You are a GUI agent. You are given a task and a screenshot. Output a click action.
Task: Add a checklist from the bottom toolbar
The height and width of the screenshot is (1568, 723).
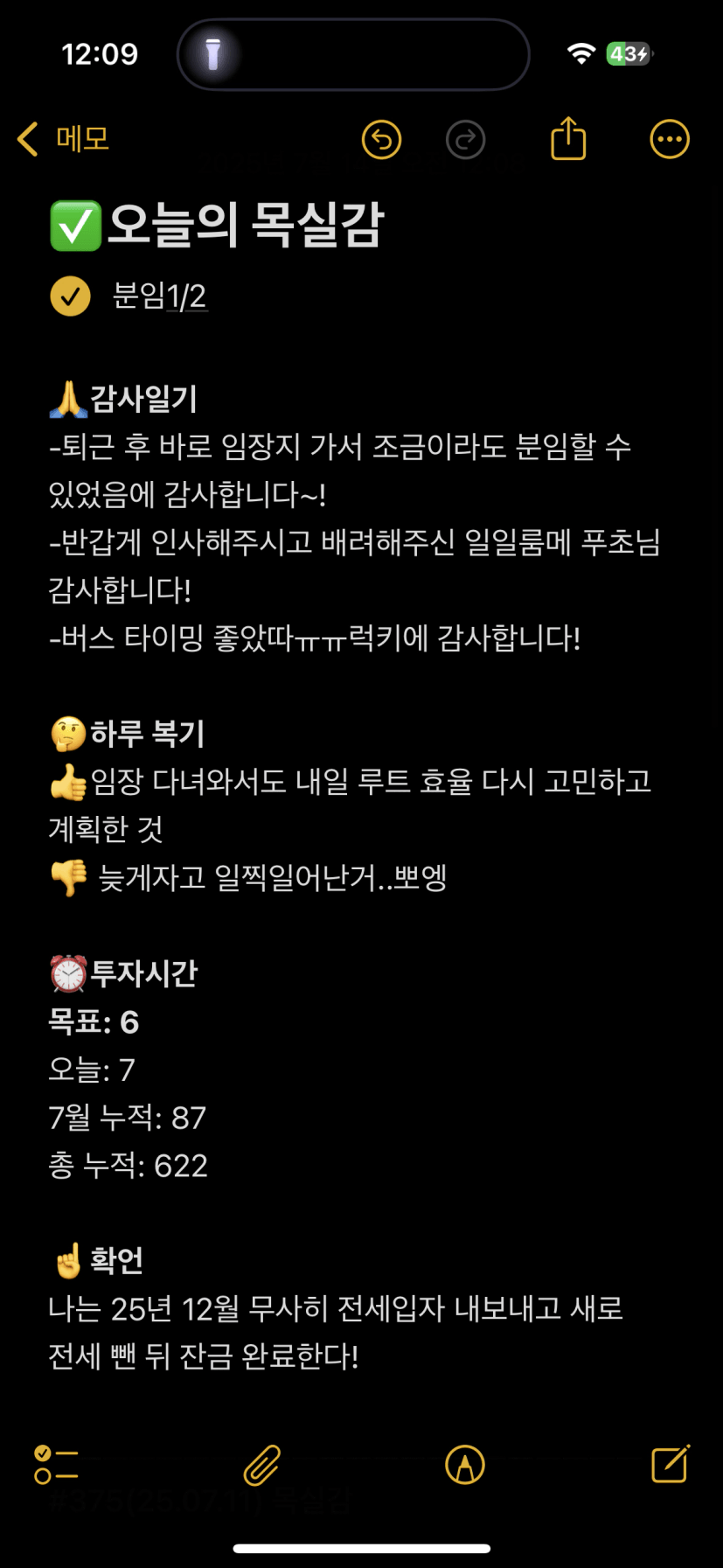[x=57, y=1465]
